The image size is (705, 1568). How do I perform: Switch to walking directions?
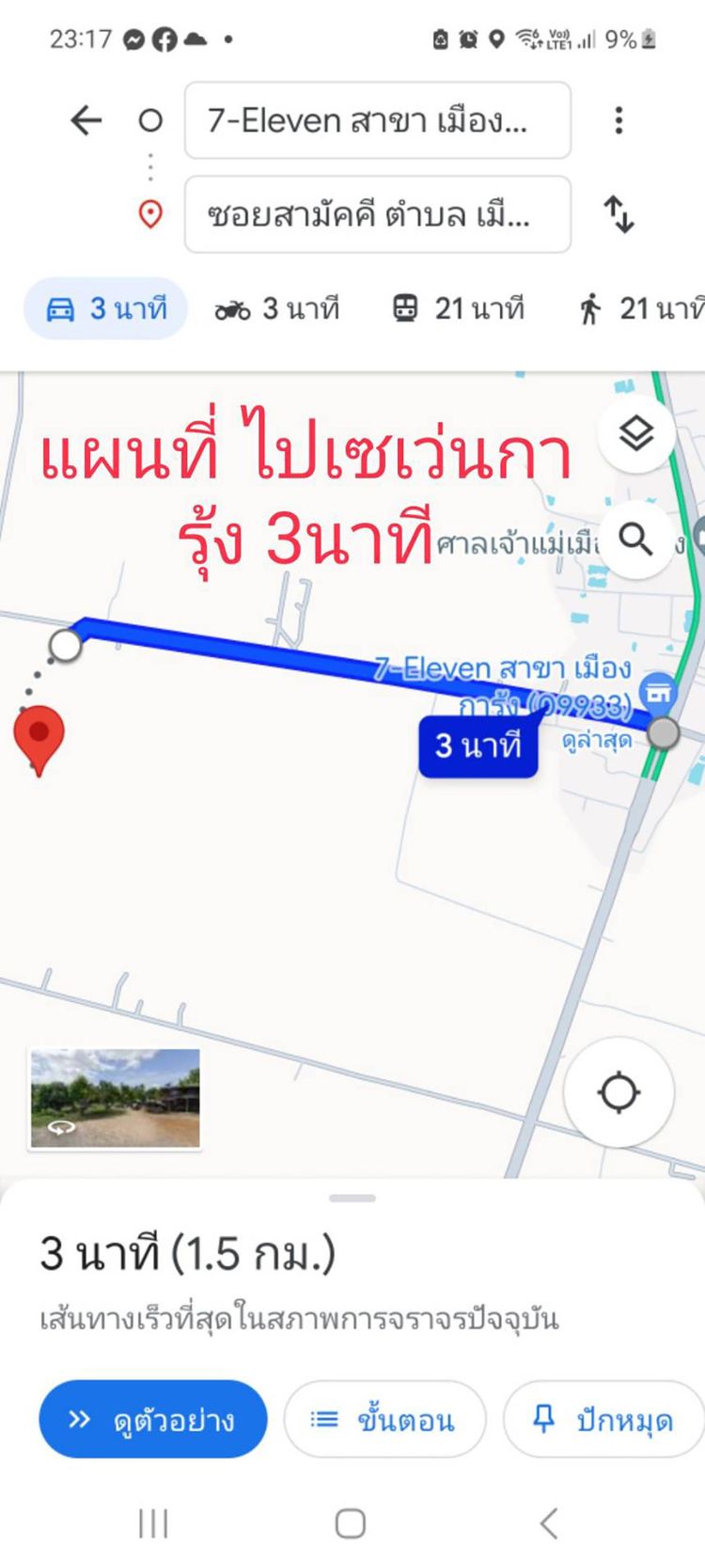pos(639,308)
